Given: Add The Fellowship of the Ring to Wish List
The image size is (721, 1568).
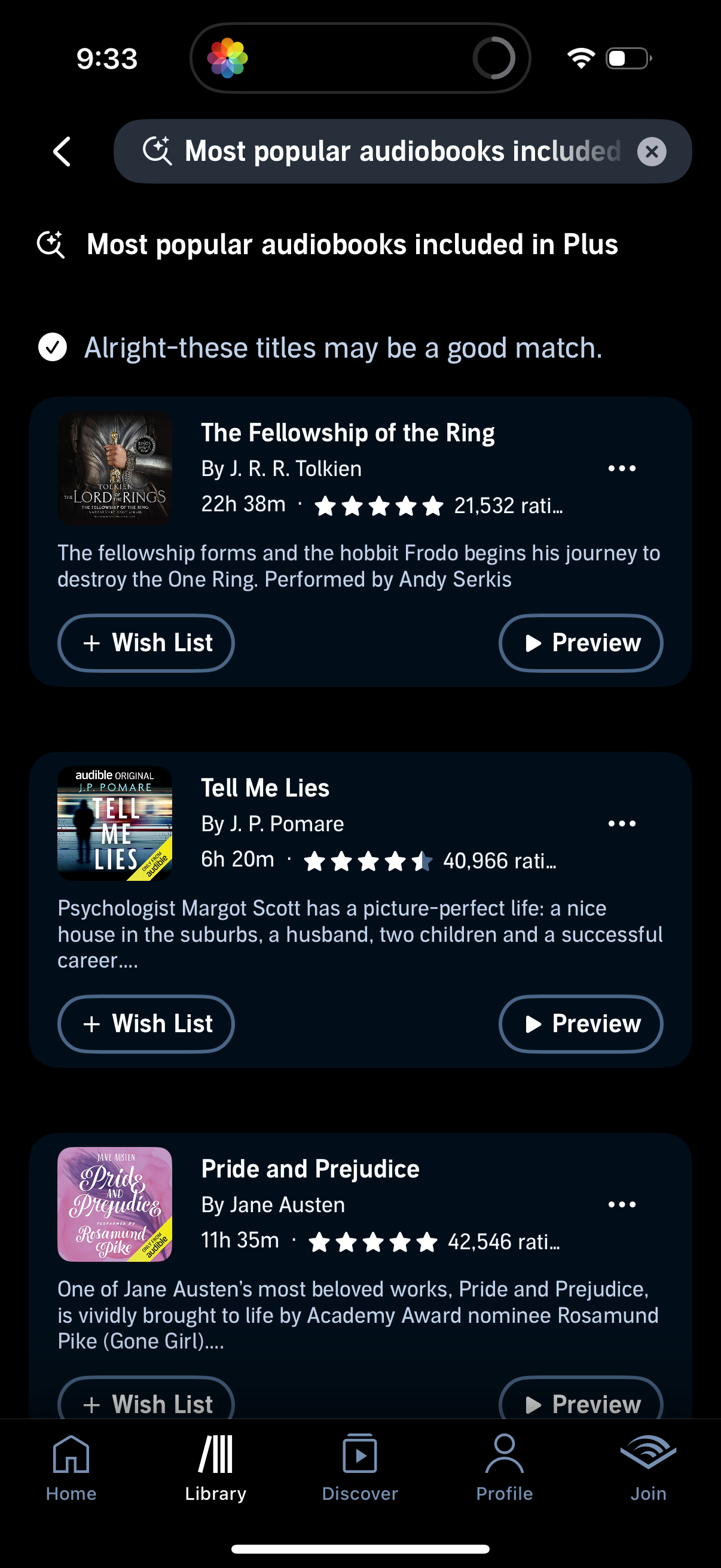Looking at the screenshot, I should (145, 643).
